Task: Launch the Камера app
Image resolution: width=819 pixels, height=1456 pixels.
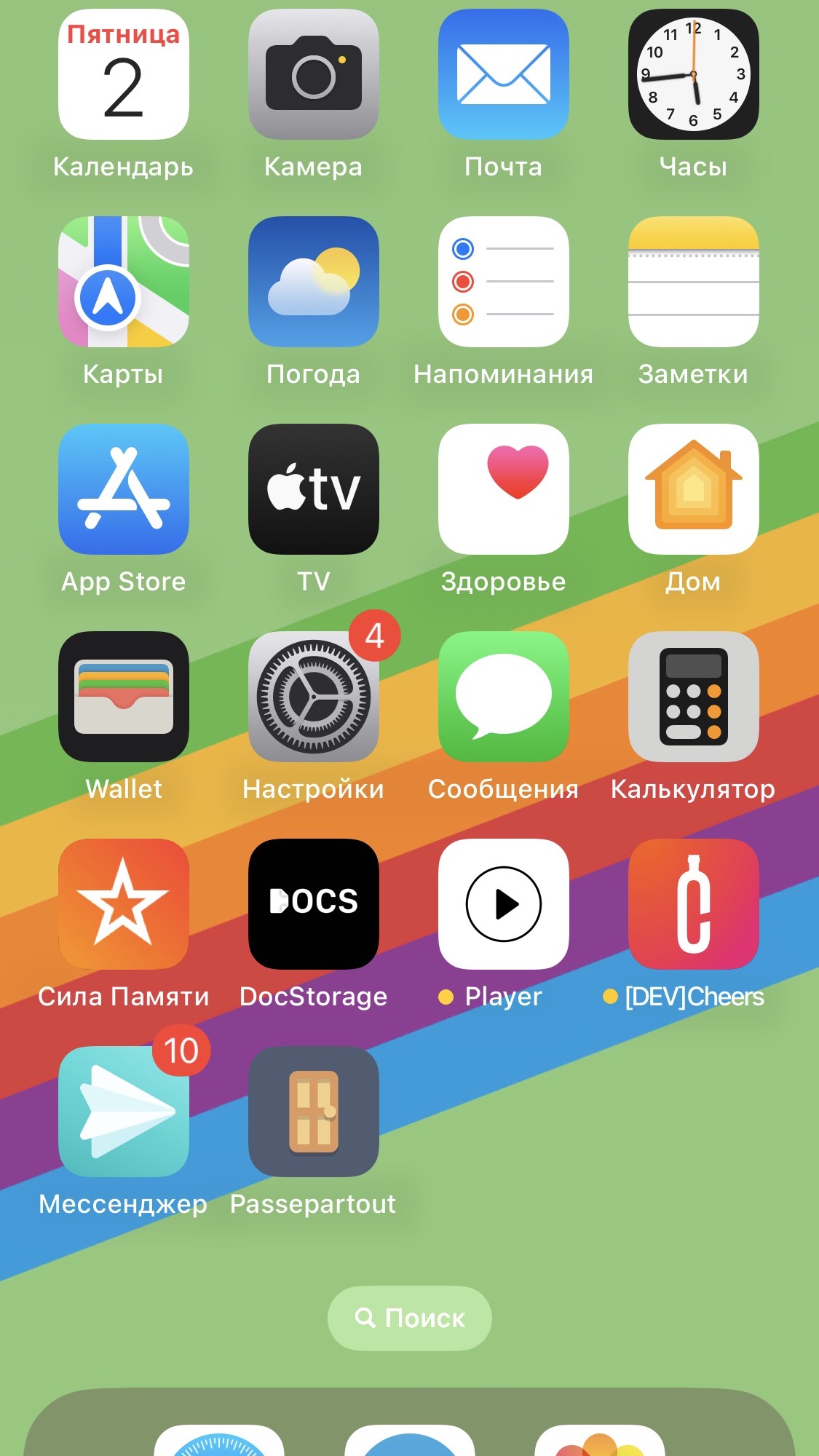Action: tap(313, 74)
